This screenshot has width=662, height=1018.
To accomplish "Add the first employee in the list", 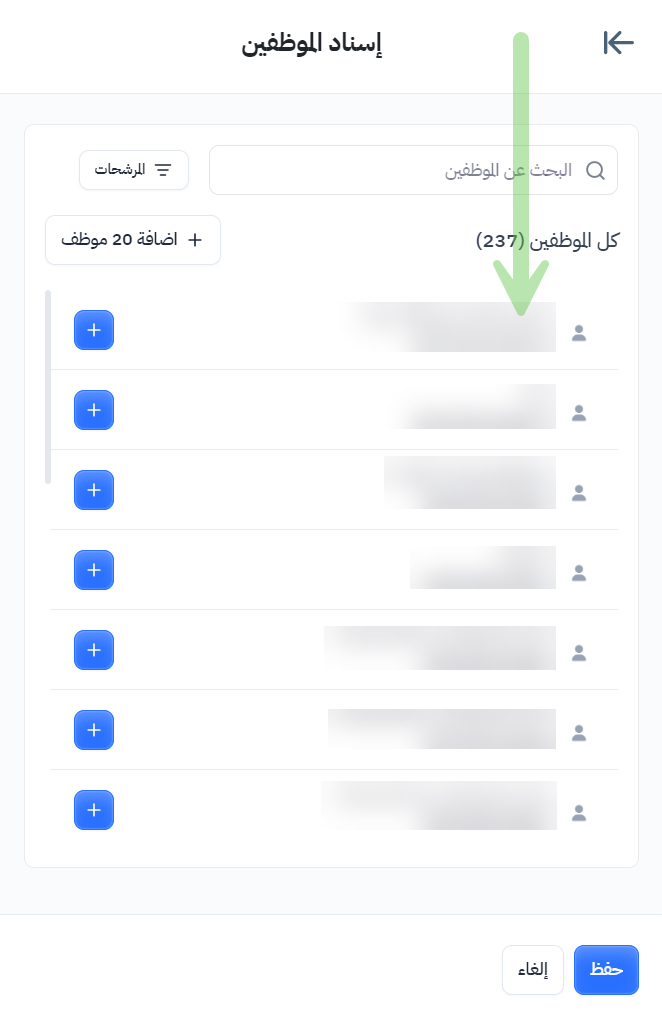I will (x=94, y=330).
